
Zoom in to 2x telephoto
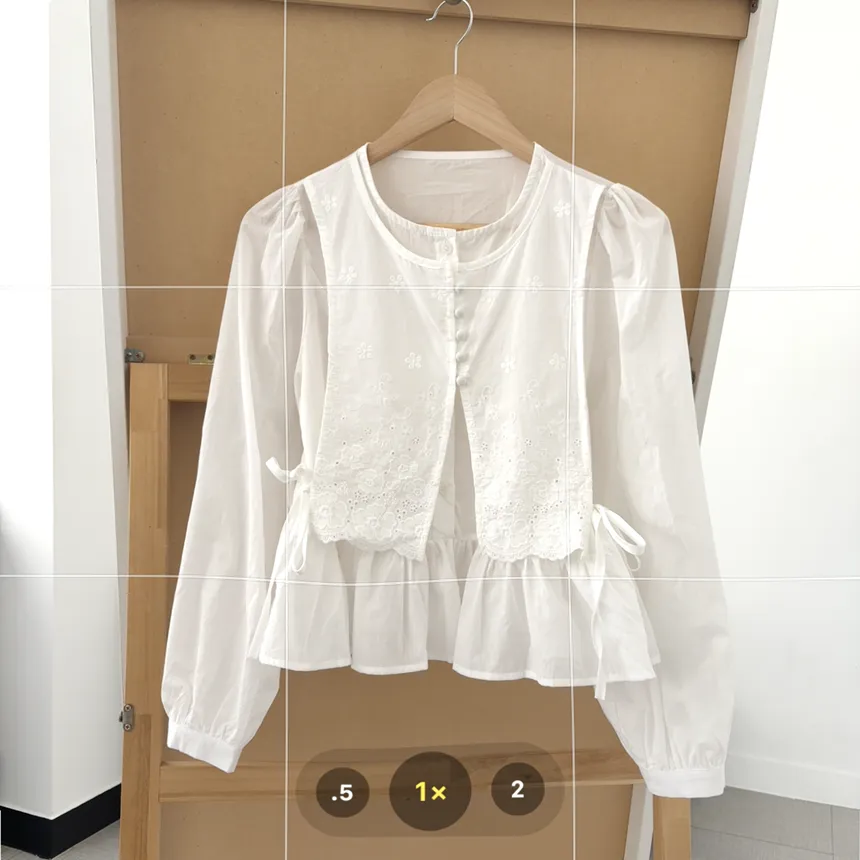[x=517, y=790]
